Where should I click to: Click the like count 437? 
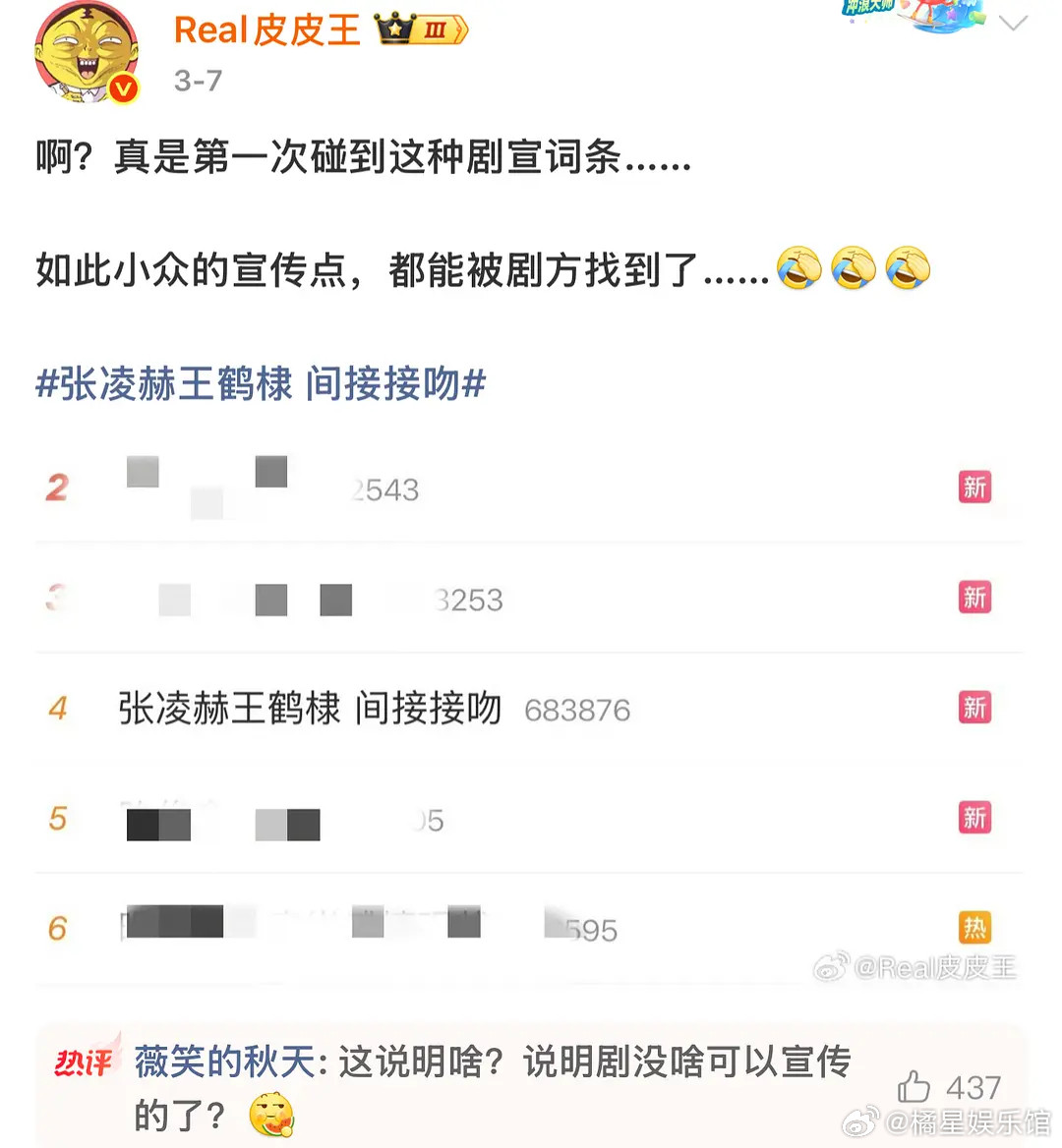[973, 1088]
